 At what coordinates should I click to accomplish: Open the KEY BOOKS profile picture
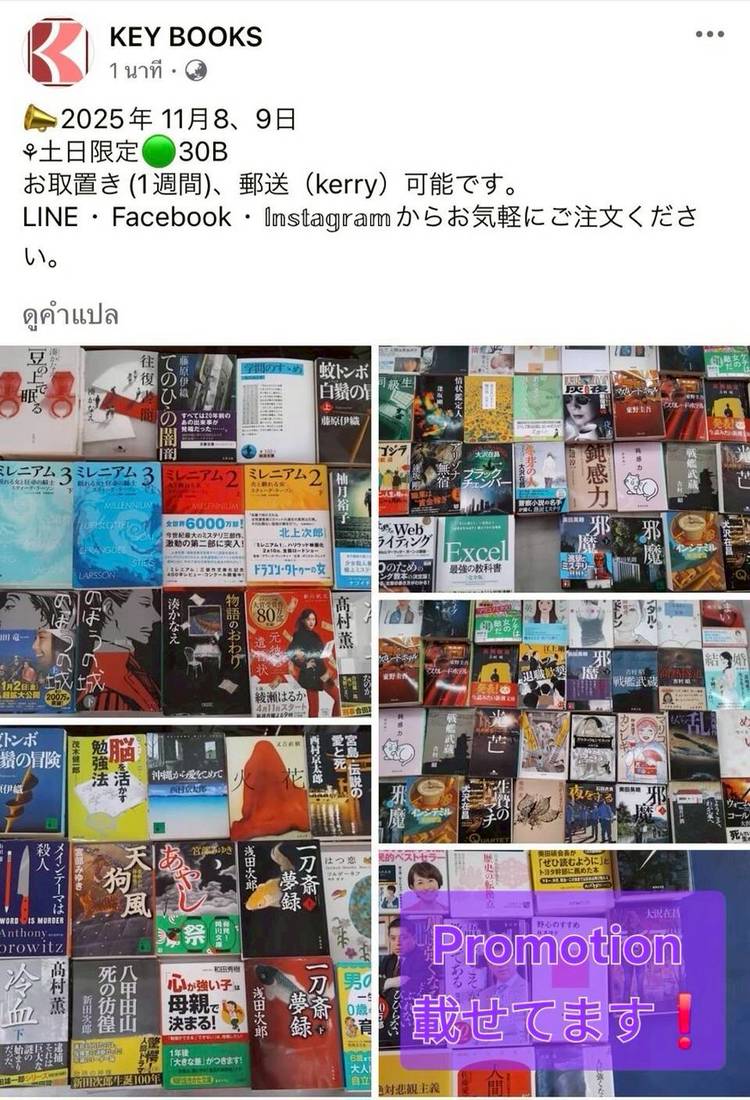coord(58,52)
